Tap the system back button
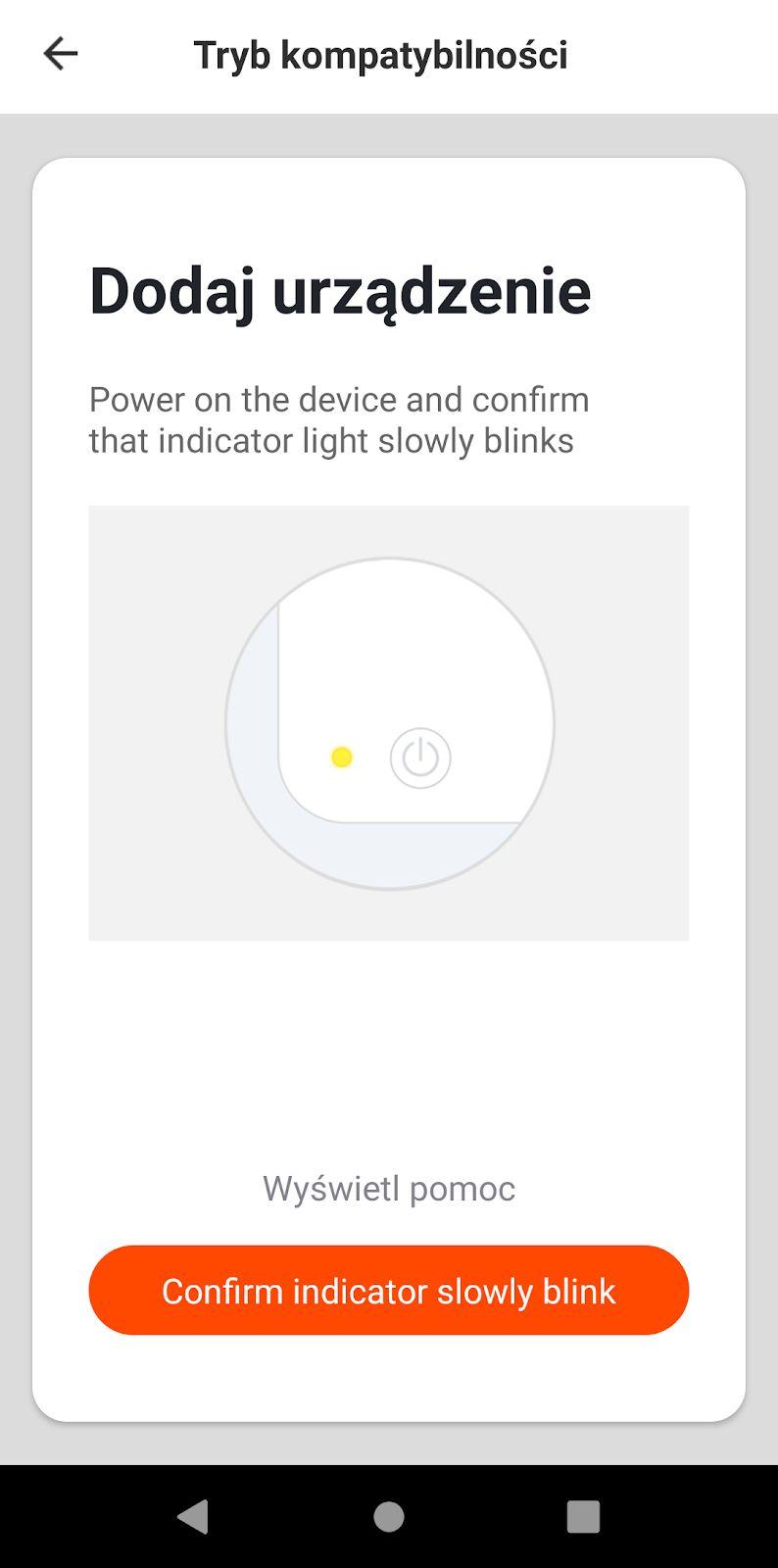Screen dimensions: 778x1568 194,1516
